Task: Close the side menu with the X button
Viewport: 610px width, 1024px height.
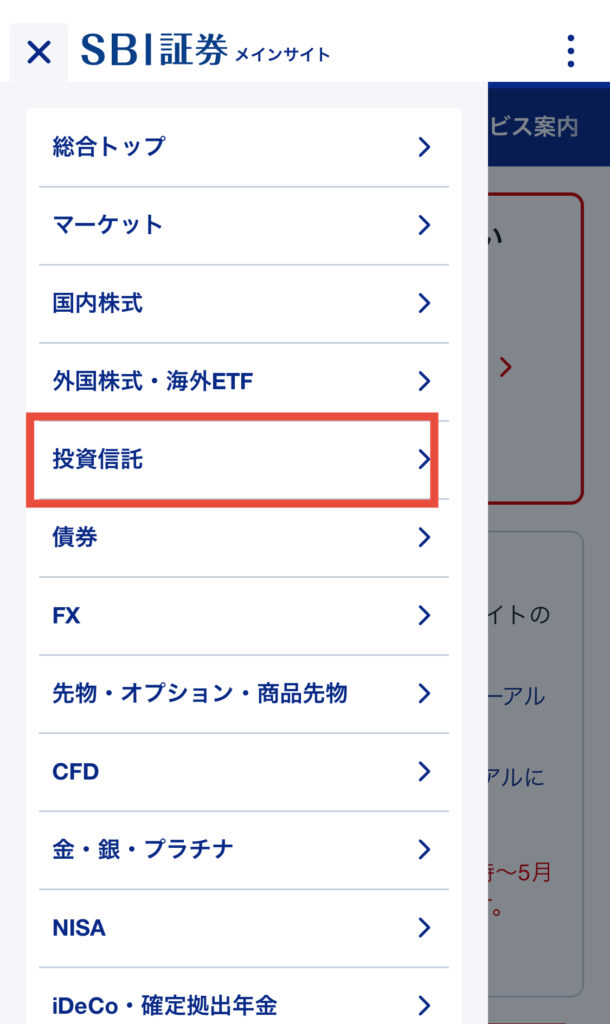Action: (x=39, y=52)
